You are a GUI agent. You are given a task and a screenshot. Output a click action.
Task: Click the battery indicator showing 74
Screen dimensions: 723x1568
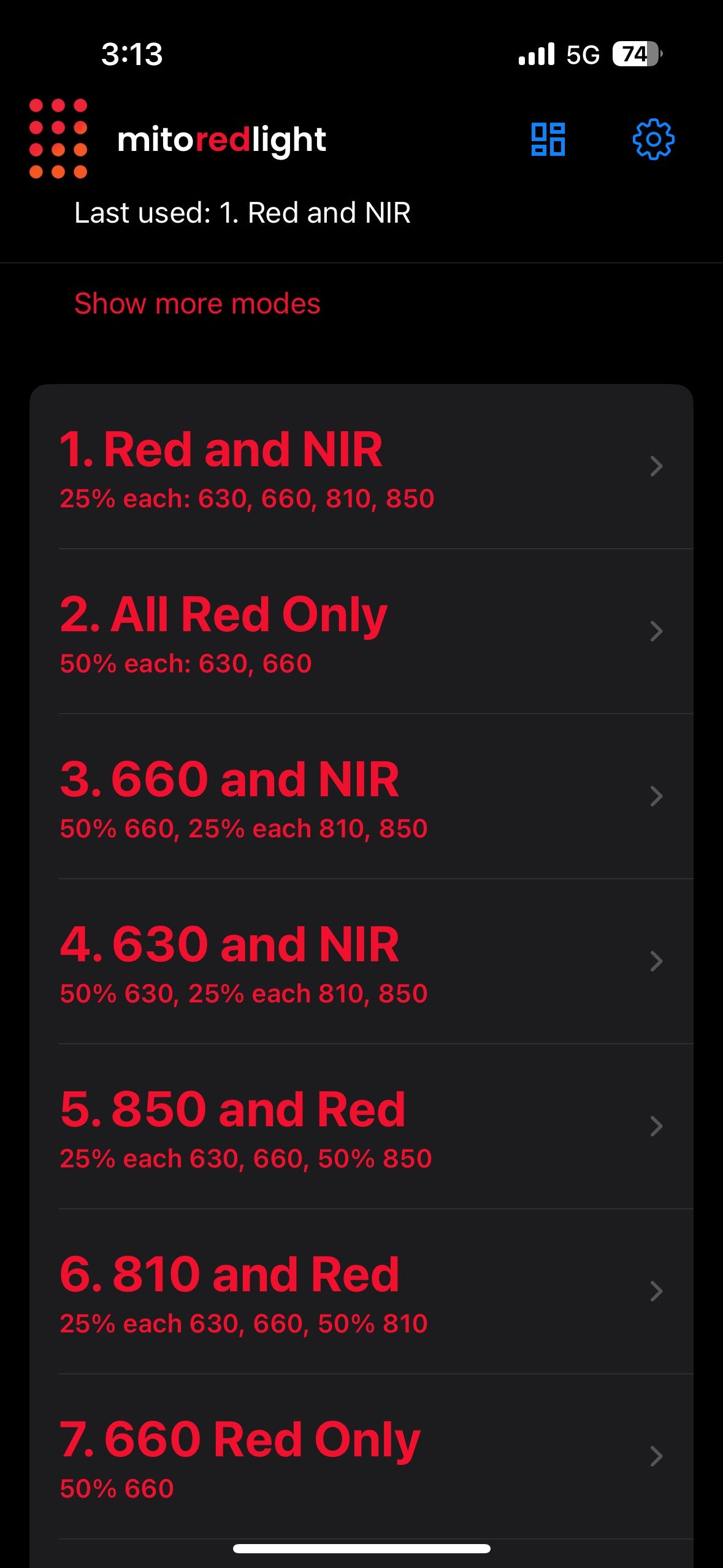(638, 55)
